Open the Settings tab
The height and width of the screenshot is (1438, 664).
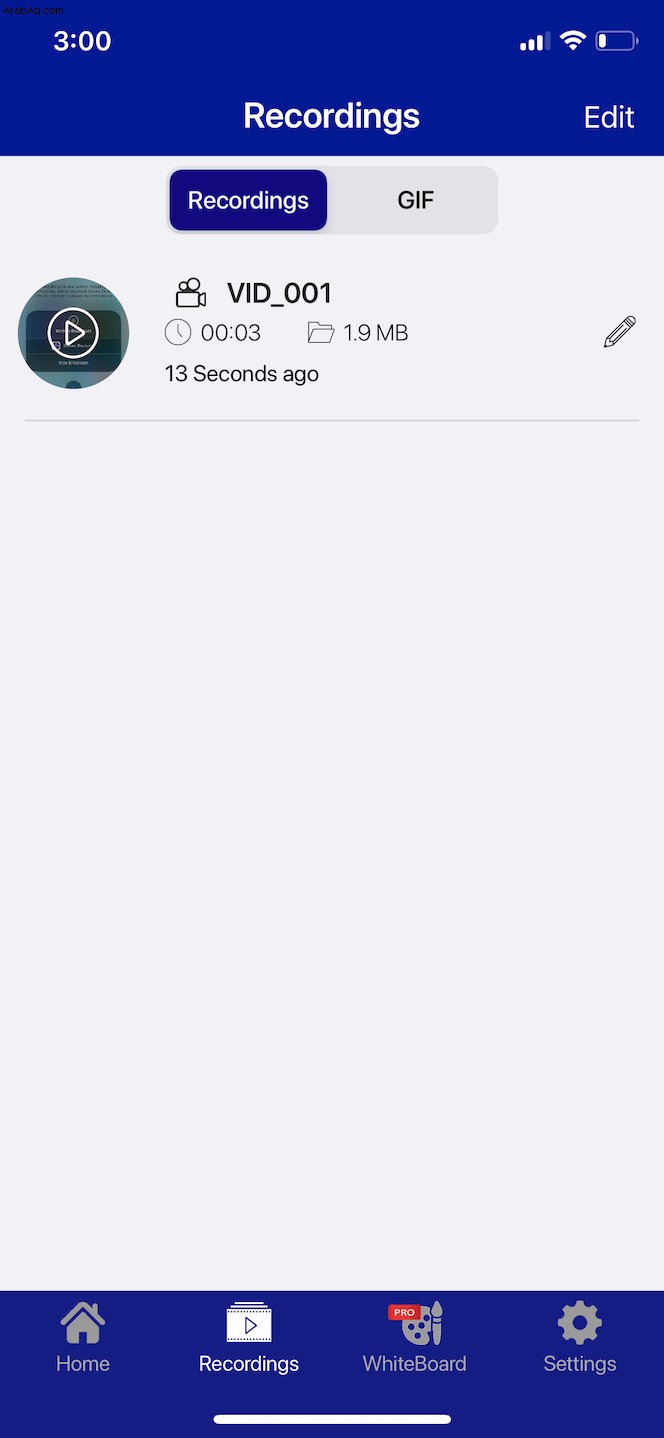coord(580,1338)
